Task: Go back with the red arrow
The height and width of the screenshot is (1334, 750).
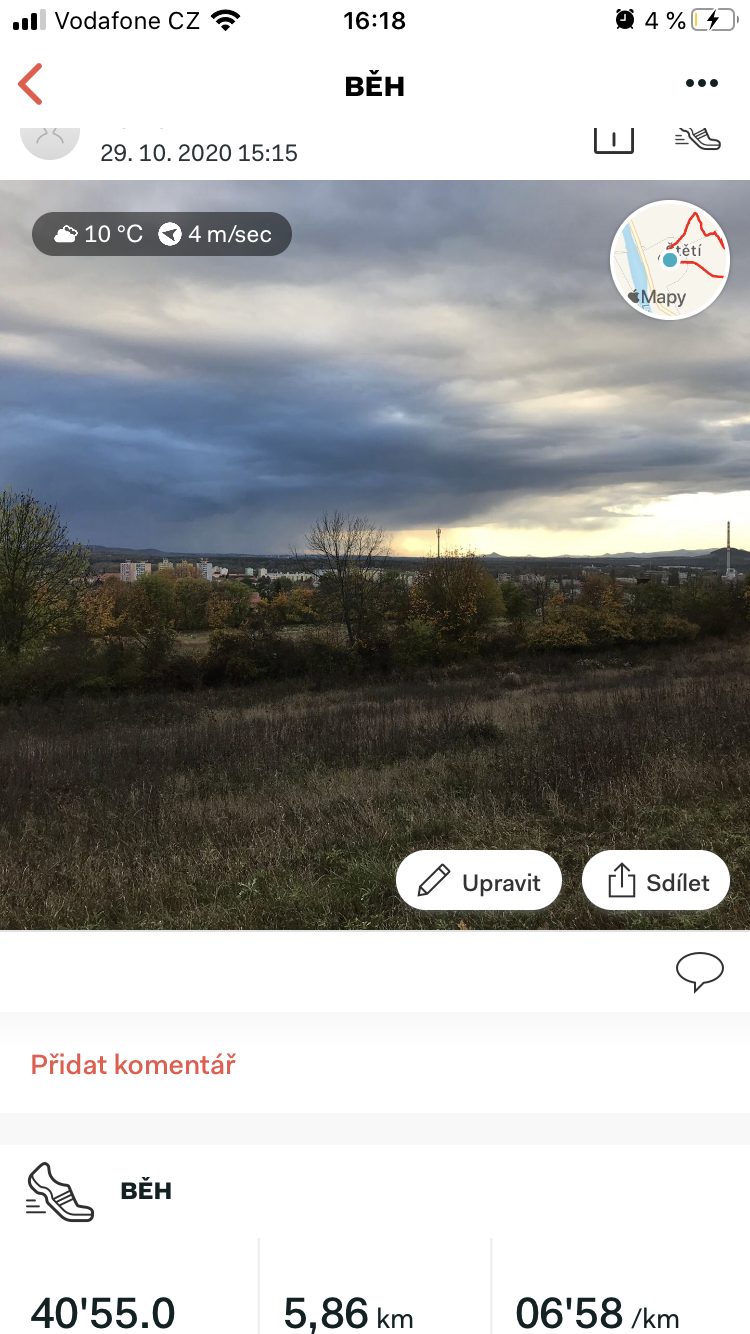Action: coord(31,84)
